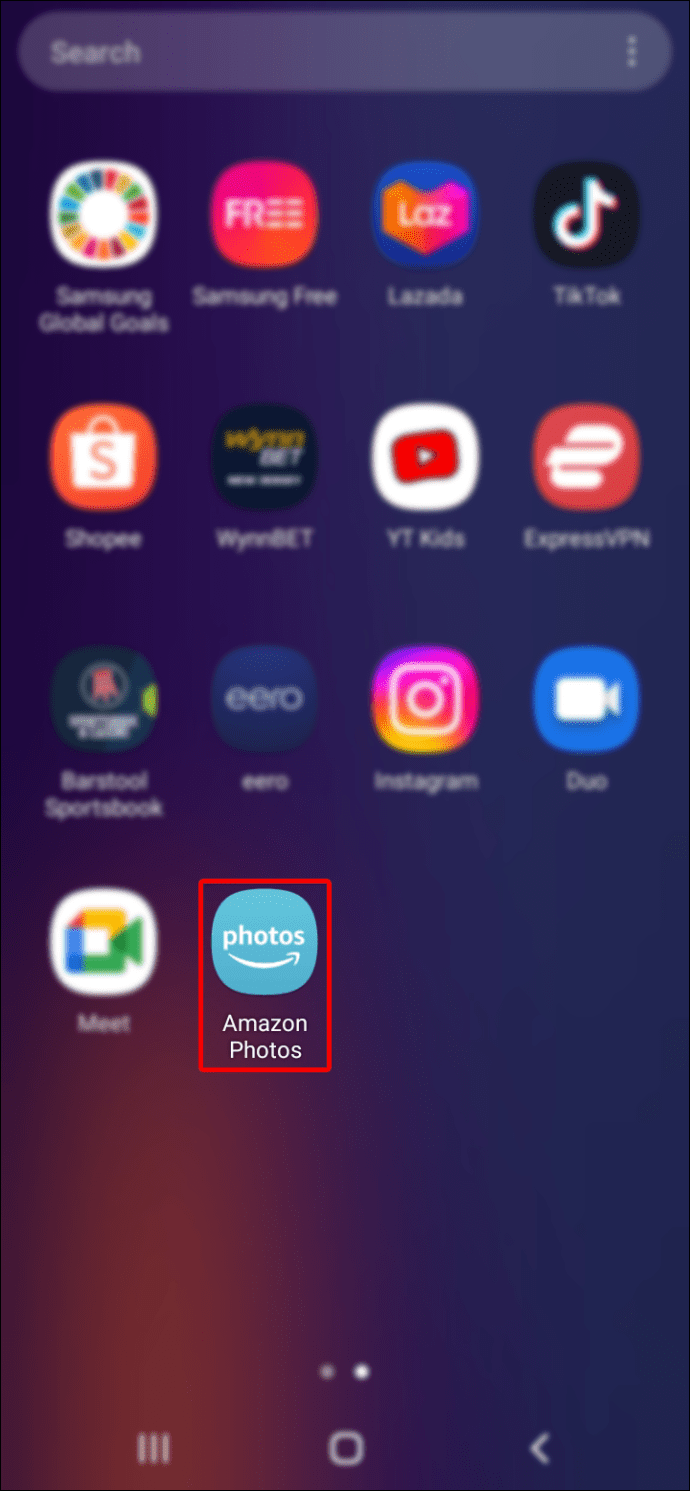
Task: Open the three-dot overflow menu
Action: pyautogui.click(x=631, y=52)
